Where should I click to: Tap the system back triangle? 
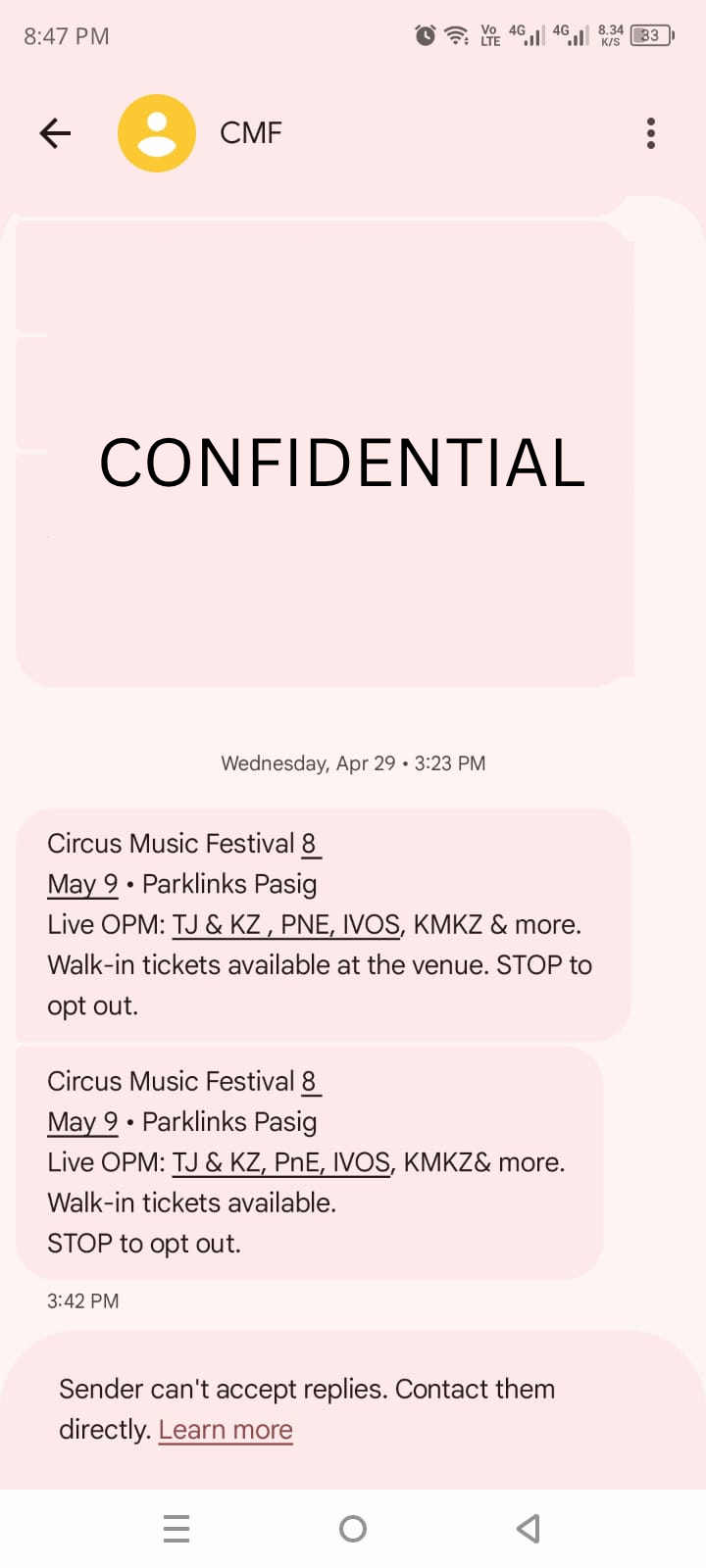click(529, 1529)
